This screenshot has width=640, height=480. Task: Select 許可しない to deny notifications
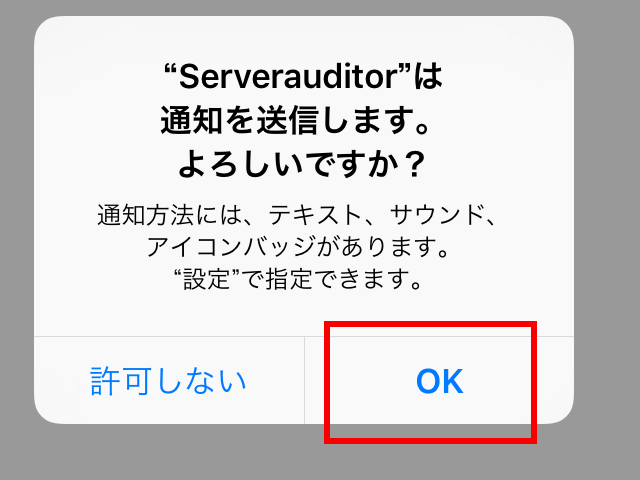click(169, 380)
